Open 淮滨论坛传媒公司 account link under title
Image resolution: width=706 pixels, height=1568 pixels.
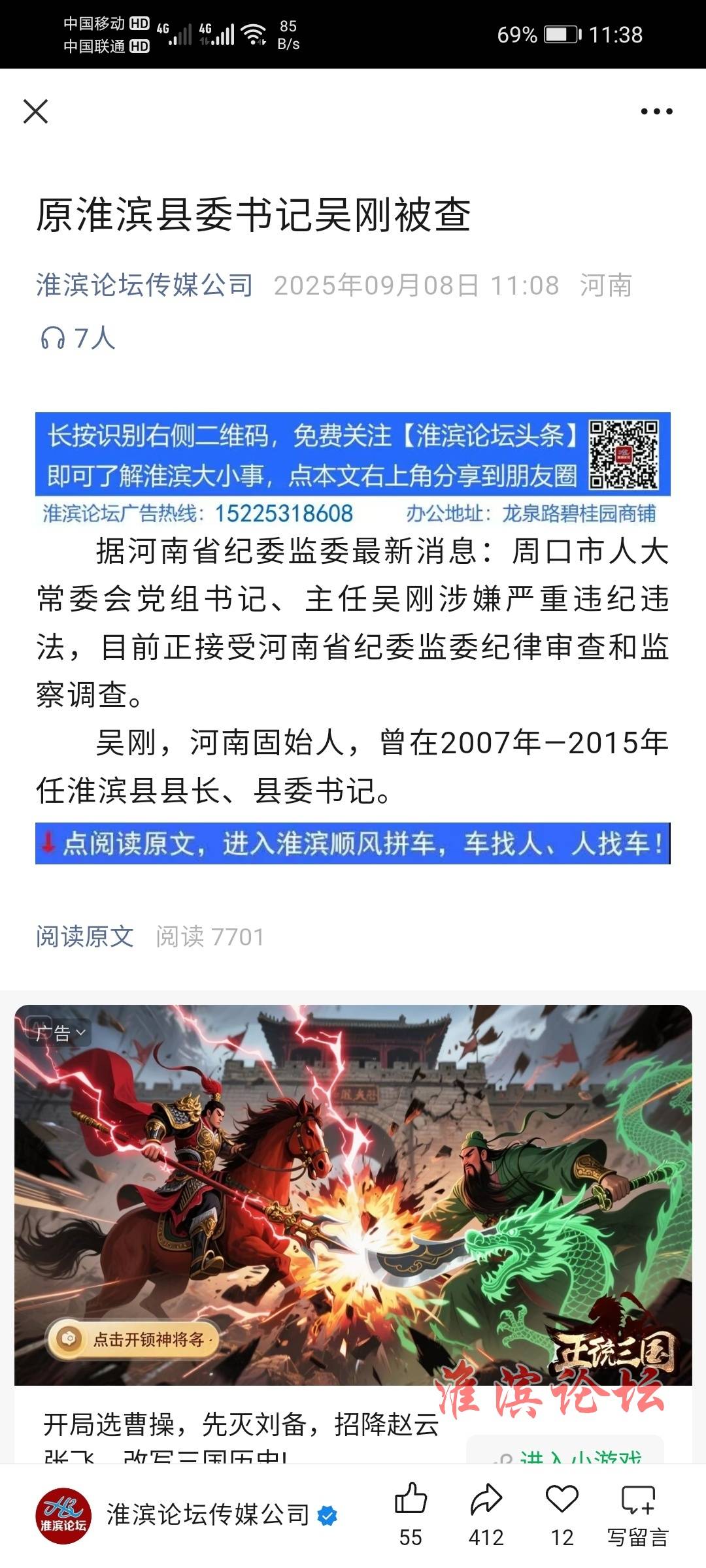click(x=144, y=286)
